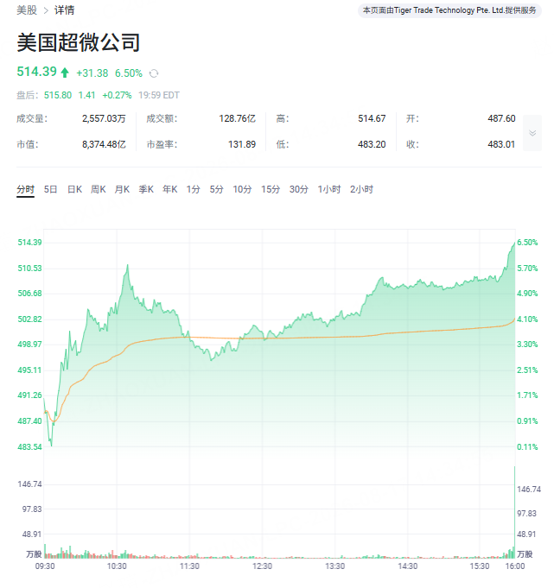
Task: Open the 美股 breadcrumb link
Action: click(27, 10)
